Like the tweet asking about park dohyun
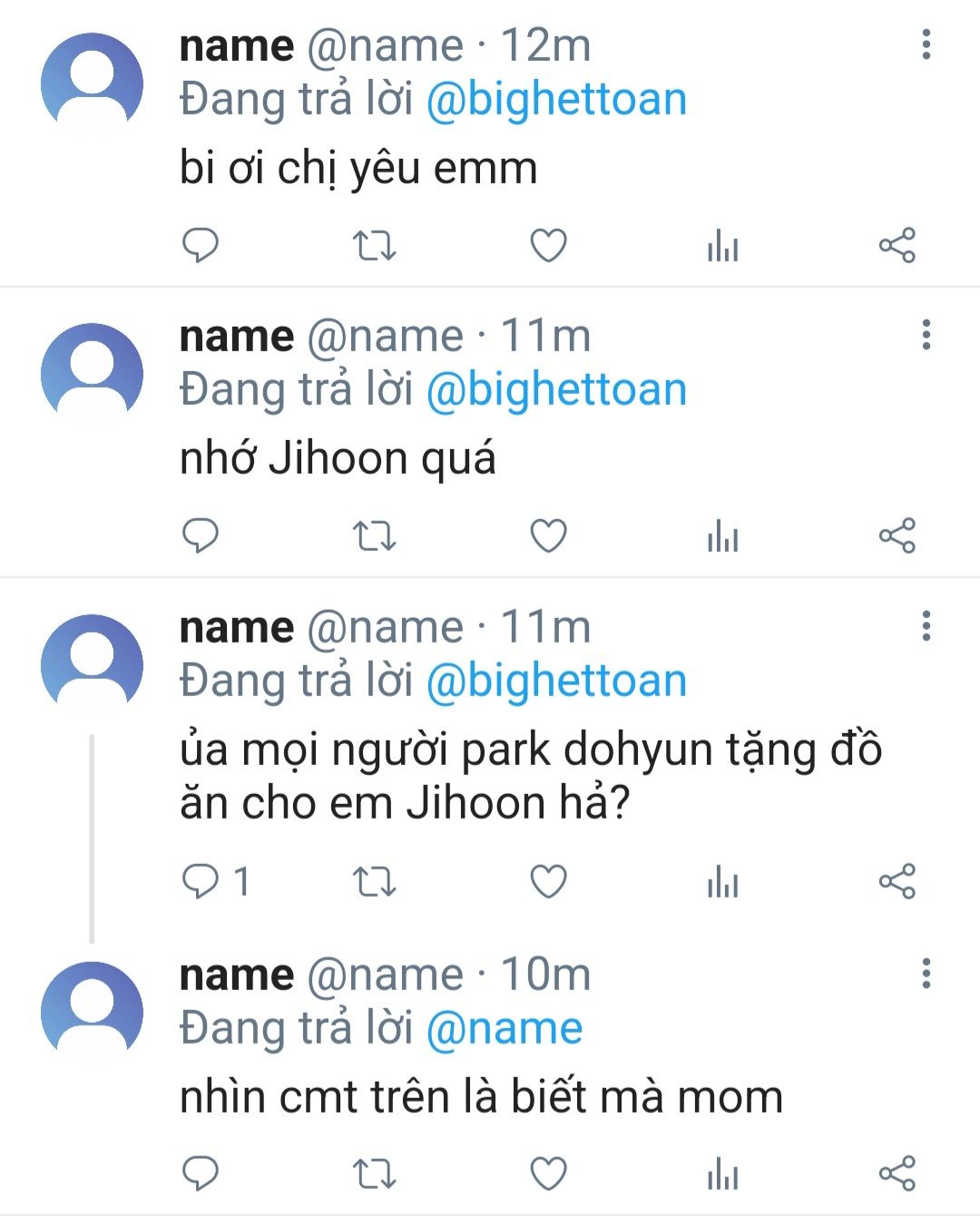The width and height of the screenshot is (980, 1216). point(548,881)
